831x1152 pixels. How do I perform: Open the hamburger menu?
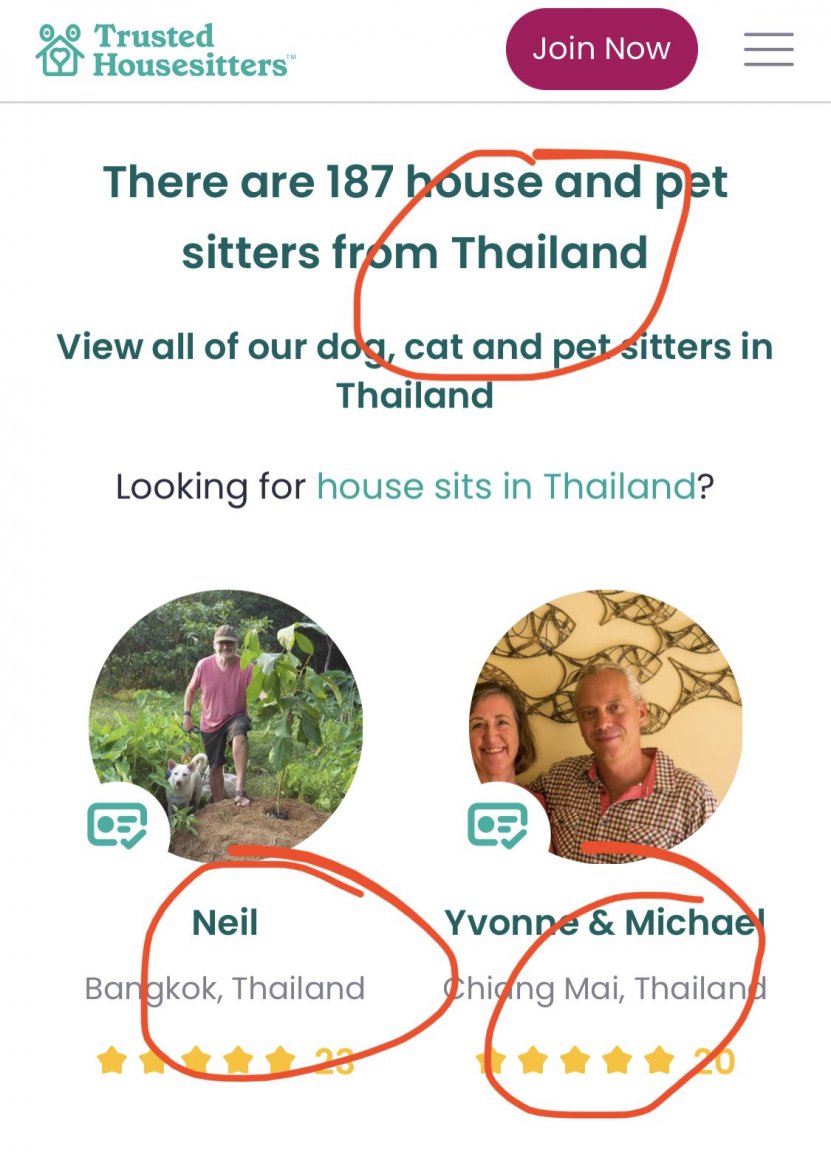pyautogui.click(x=768, y=49)
